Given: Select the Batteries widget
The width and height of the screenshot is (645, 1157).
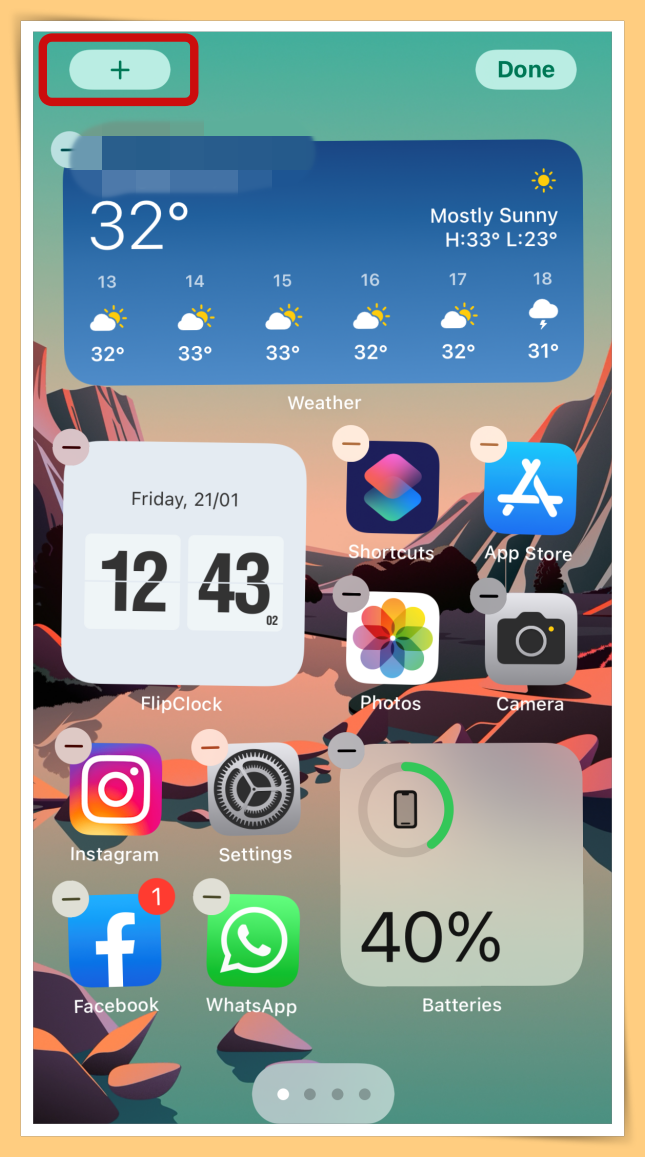Looking at the screenshot, I should click(461, 865).
